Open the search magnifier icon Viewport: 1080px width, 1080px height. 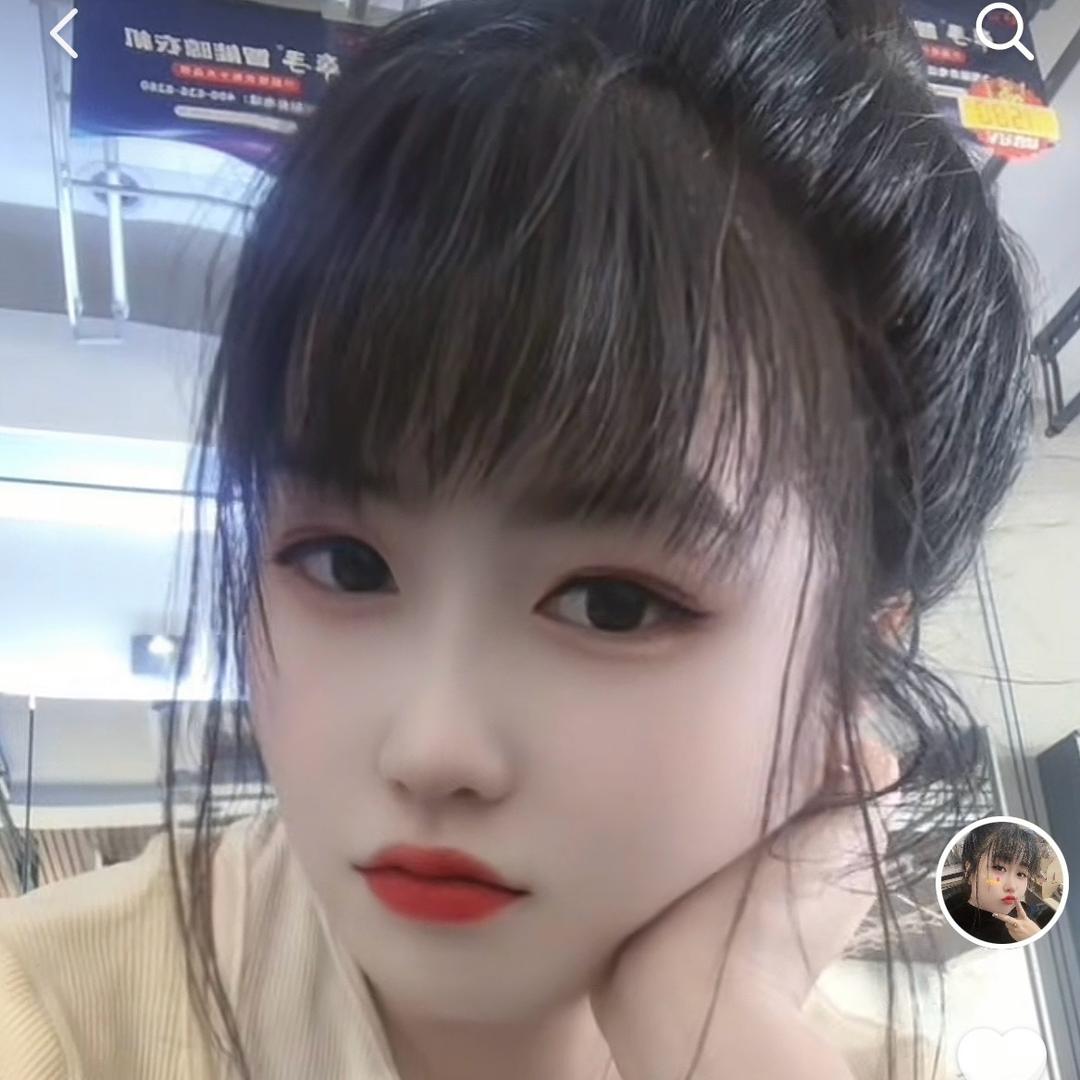[x=1003, y=31]
